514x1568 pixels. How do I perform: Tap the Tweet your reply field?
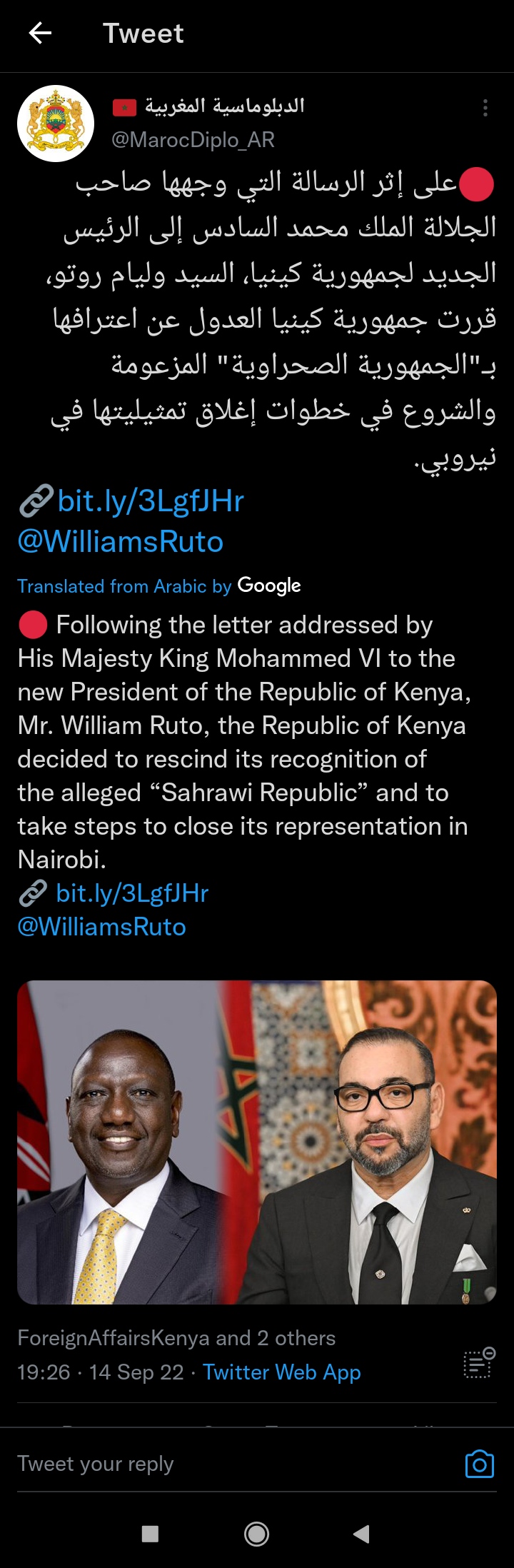[x=214, y=1464]
